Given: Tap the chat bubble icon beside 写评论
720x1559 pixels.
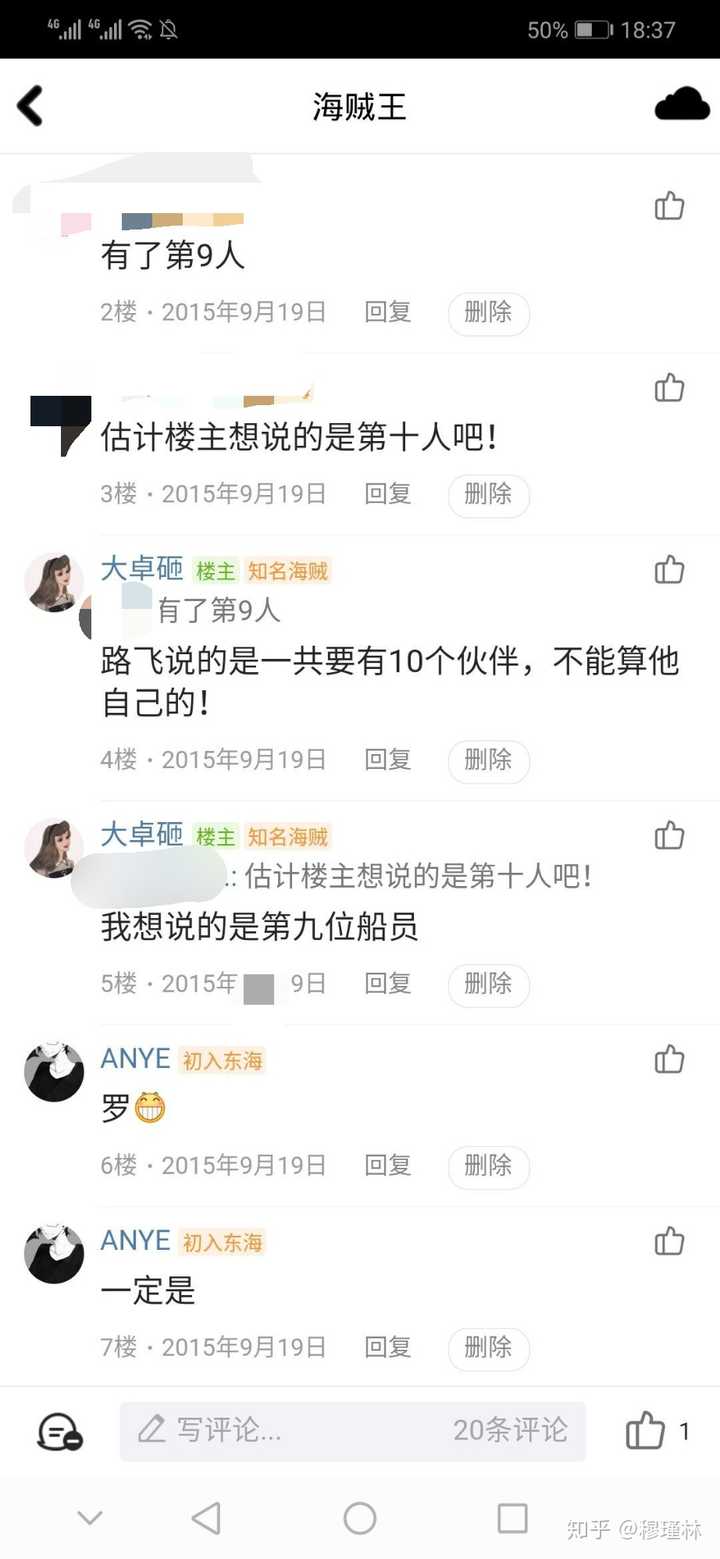Looking at the screenshot, I should point(60,1432).
